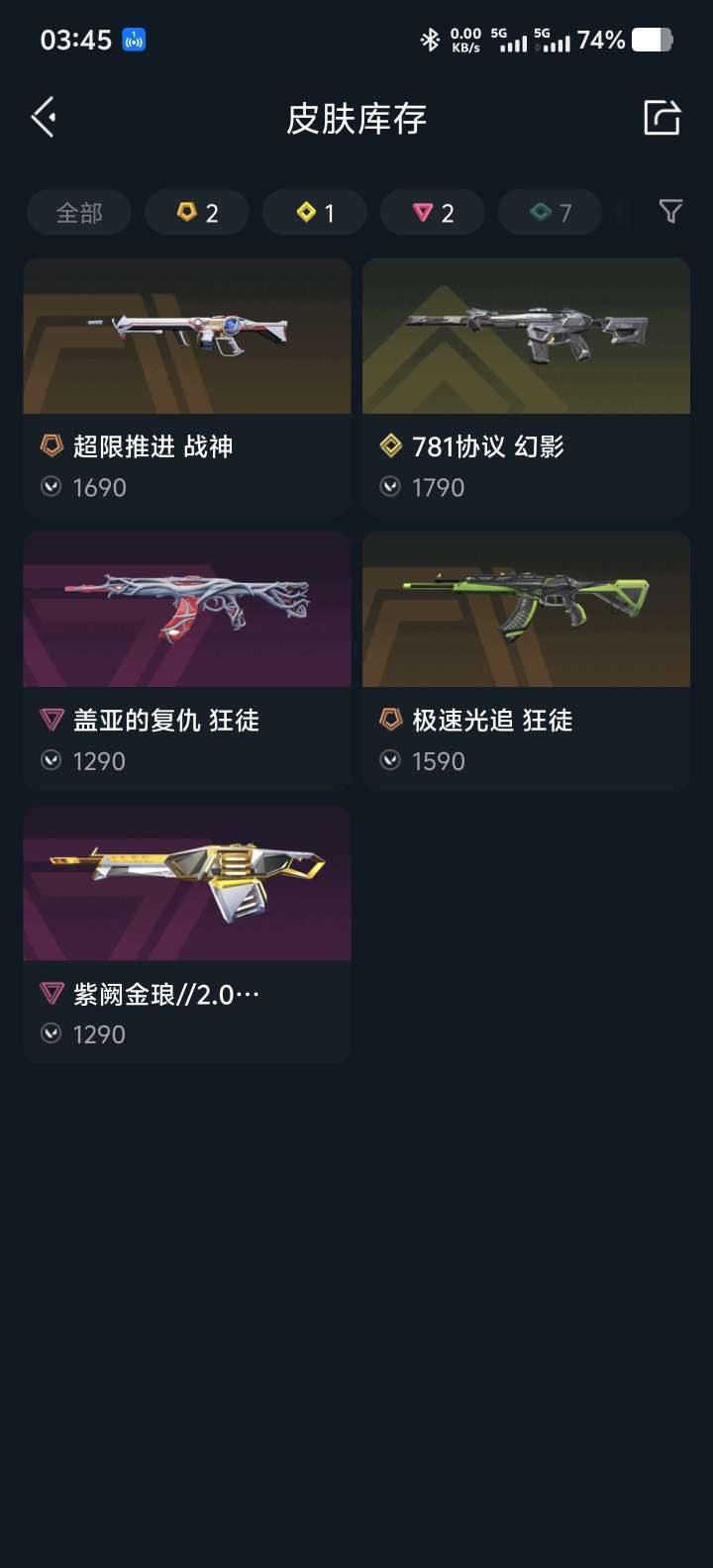Tap the pink rarity icon beside 紫阙金琅//2.0
This screenshot has width=713, height=1568.
tap(51, 994)
